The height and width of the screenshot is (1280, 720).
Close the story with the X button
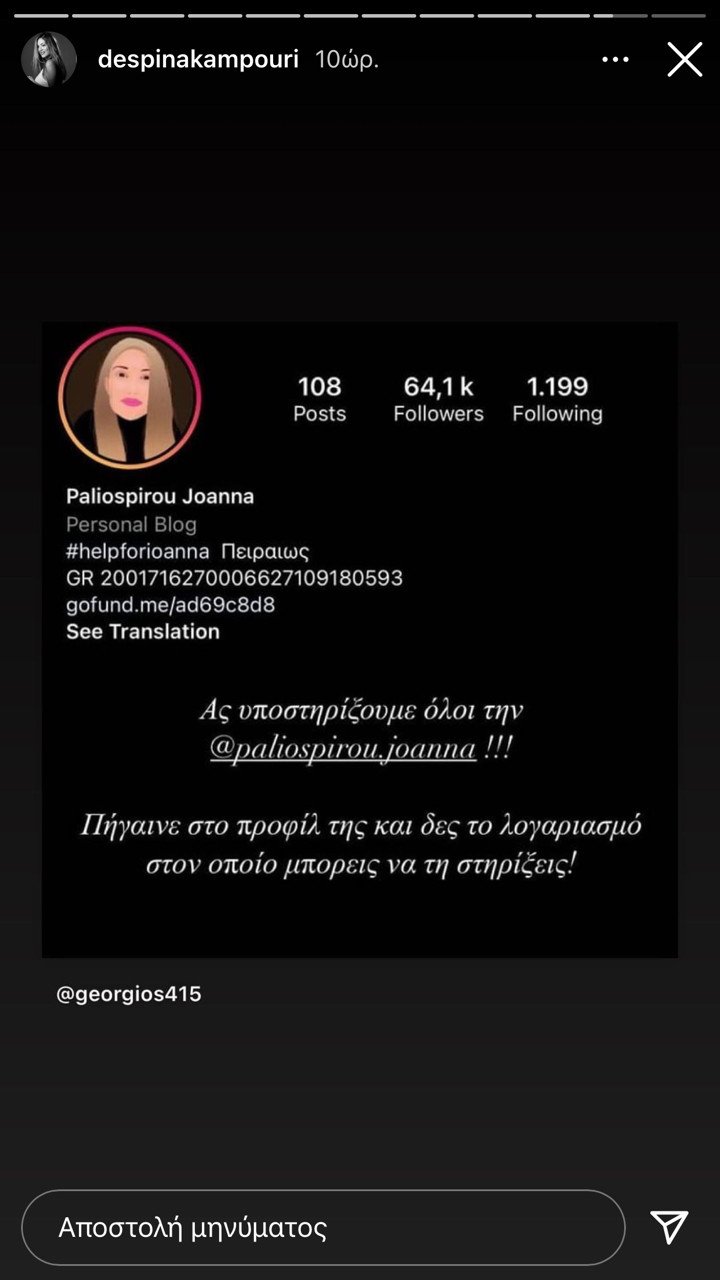pos(685,60)
